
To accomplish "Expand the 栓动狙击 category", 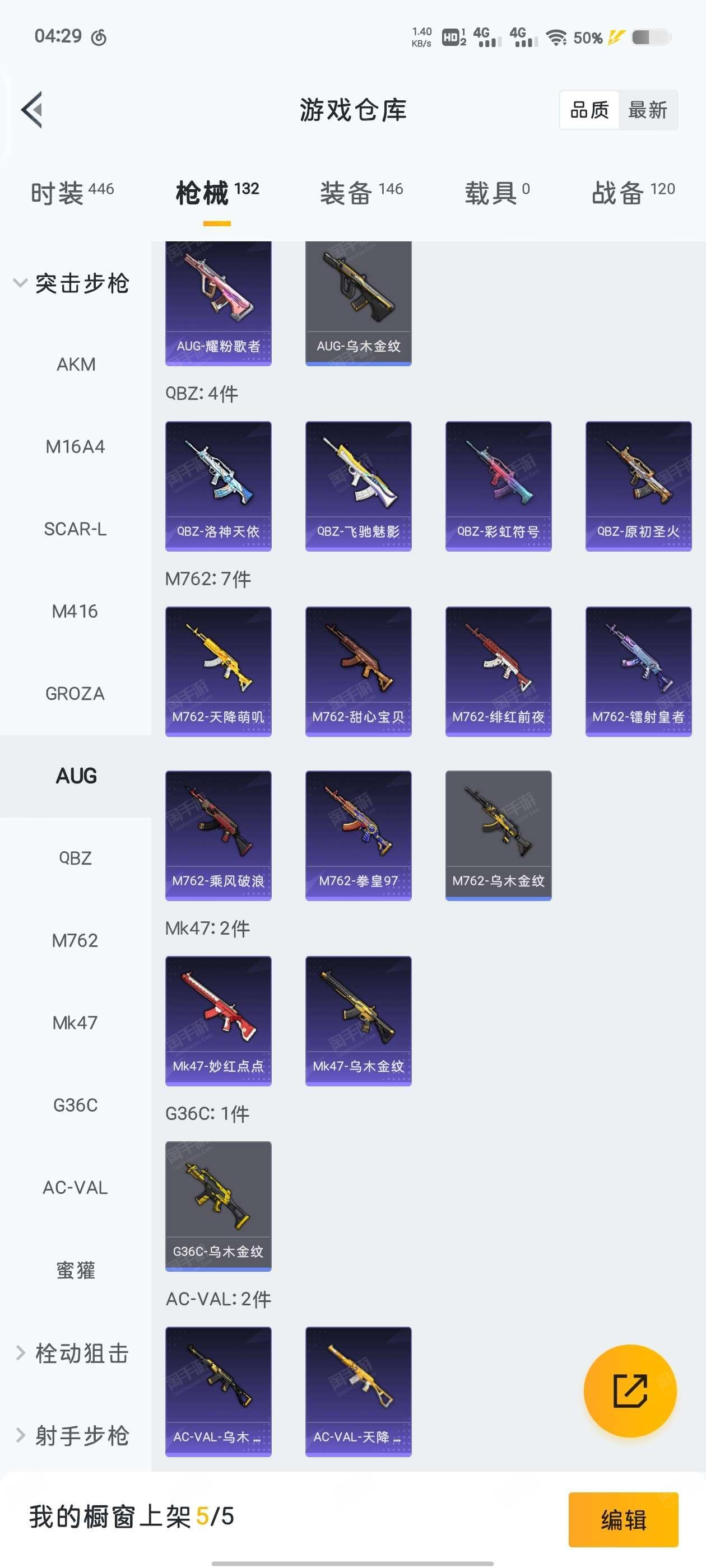I will (72, 1353).
